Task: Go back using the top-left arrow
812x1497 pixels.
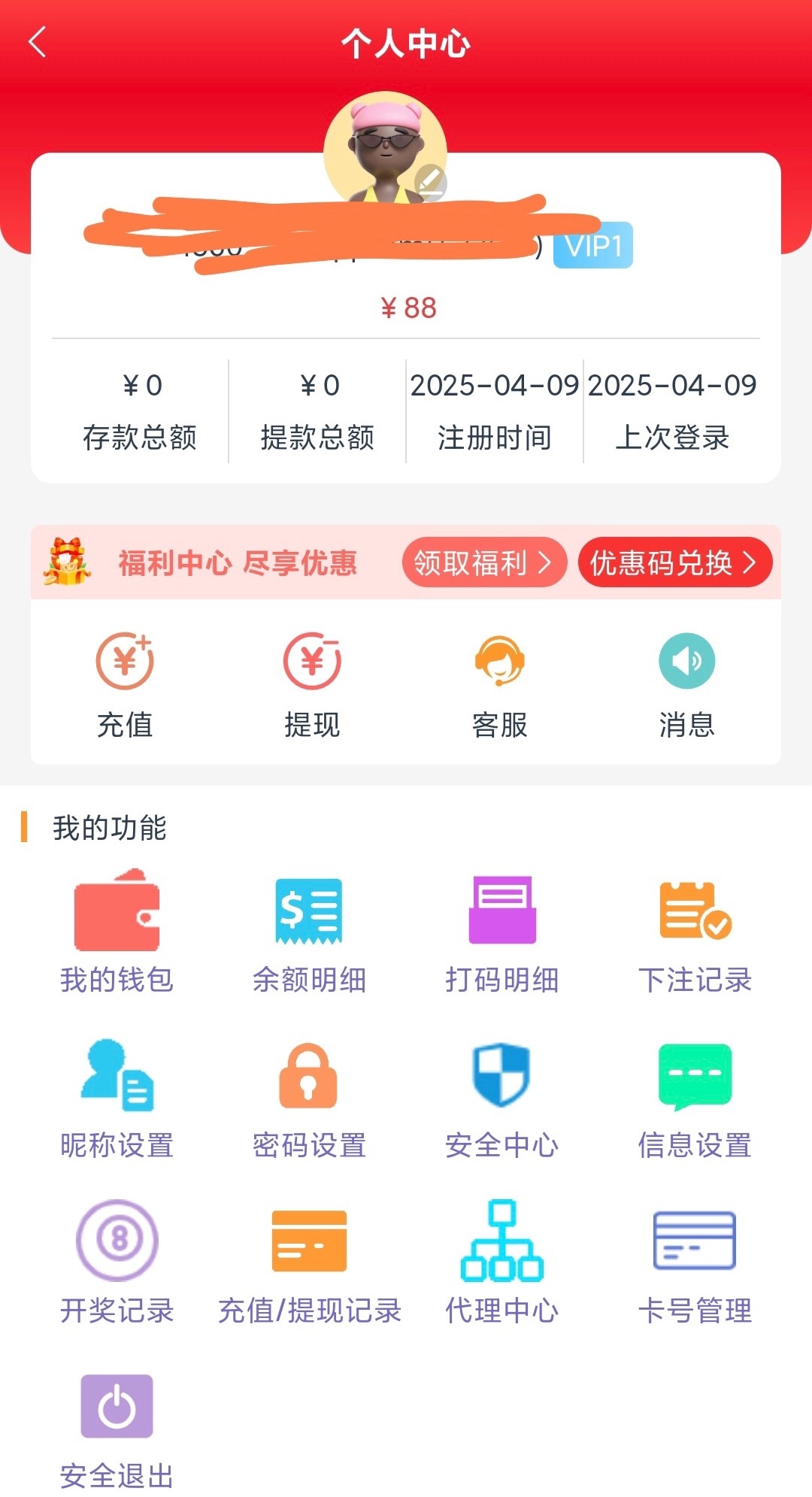Action: coord(38,42)
